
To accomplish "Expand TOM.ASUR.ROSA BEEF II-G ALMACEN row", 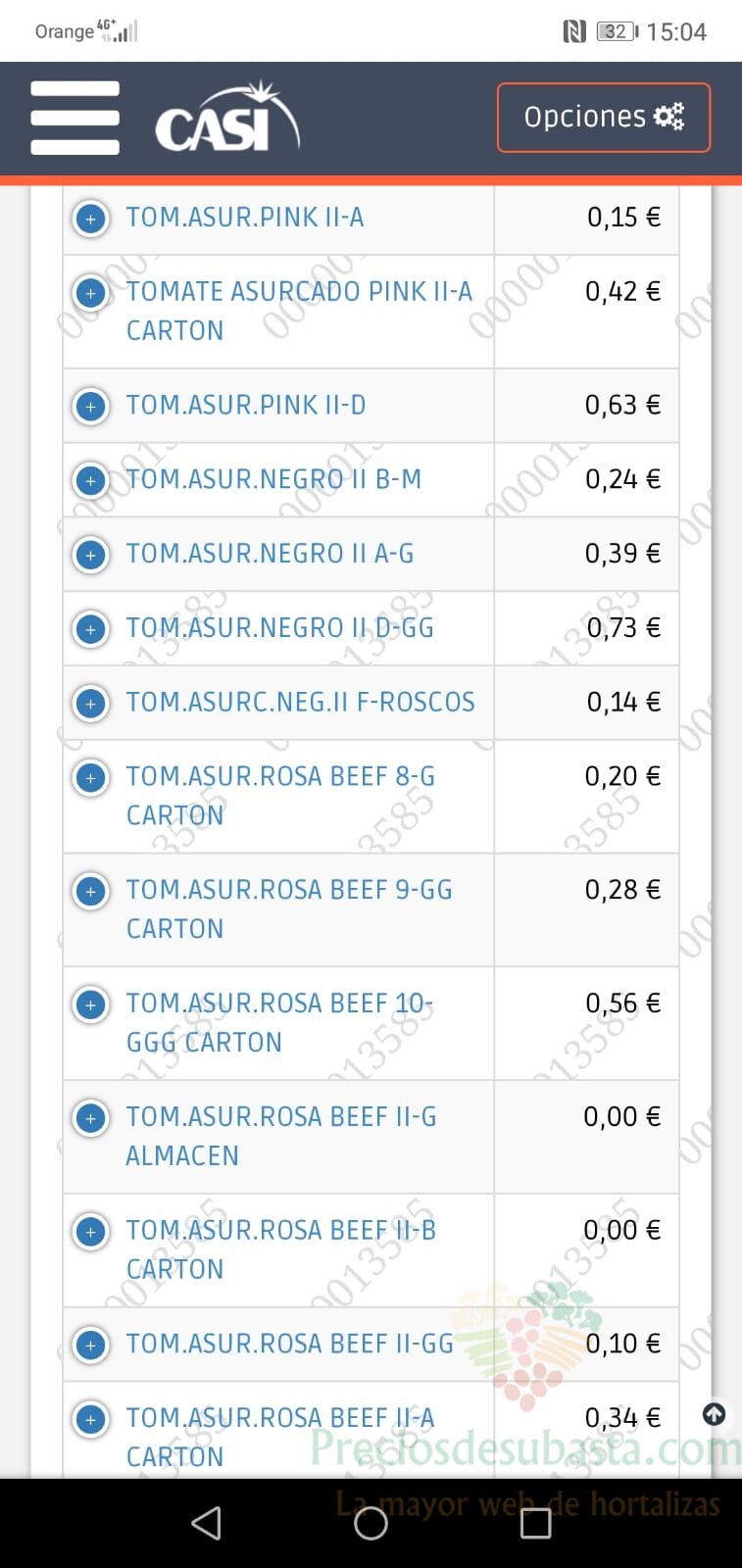I will click(91, 1118).
